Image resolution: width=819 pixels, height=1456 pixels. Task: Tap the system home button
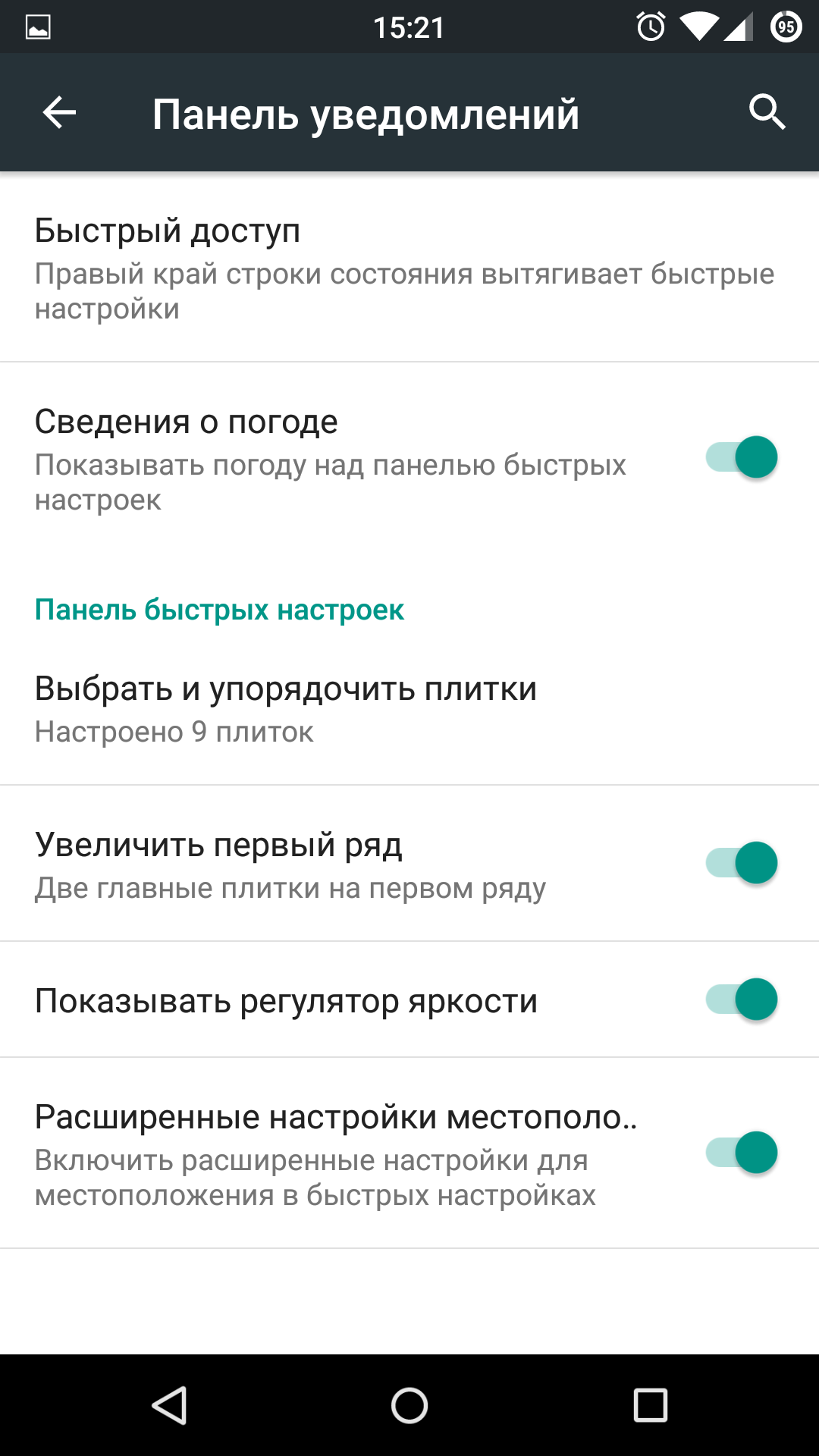409,1406
